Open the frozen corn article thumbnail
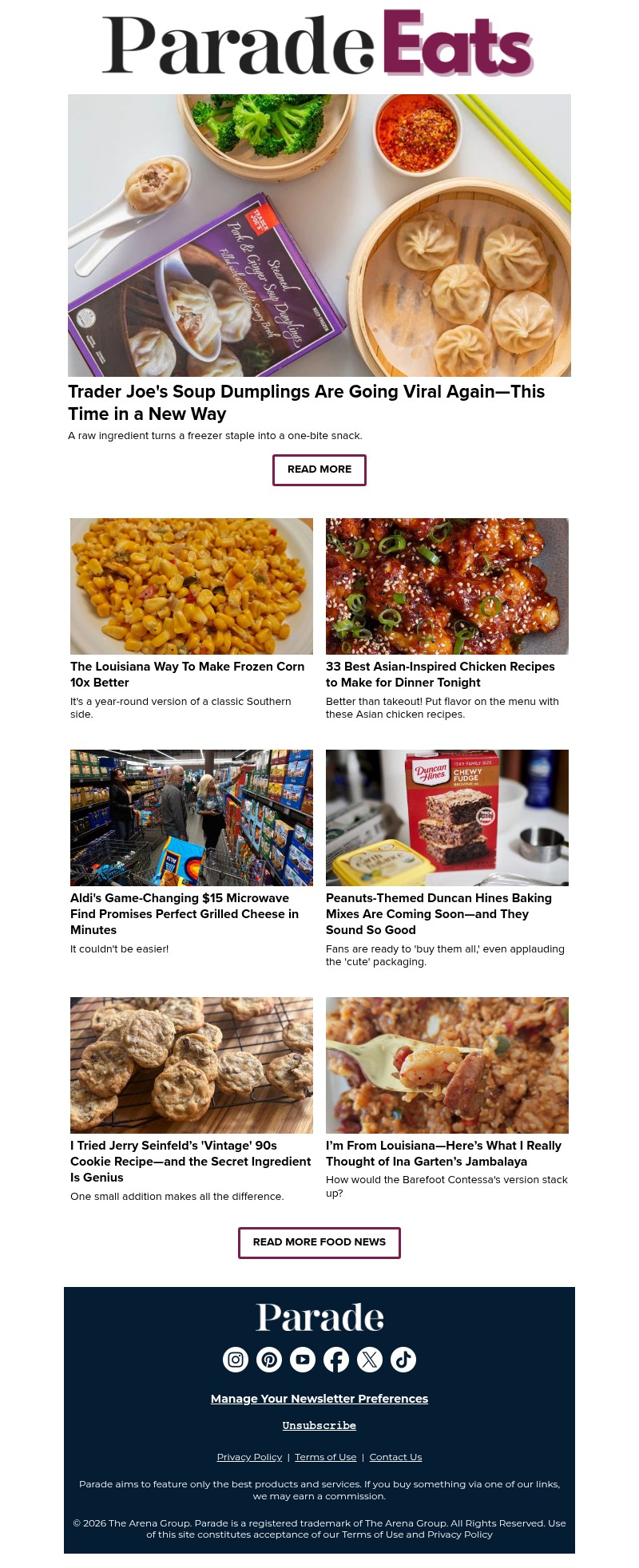The height and width of the screenshot is (1568, 639). 192,585
